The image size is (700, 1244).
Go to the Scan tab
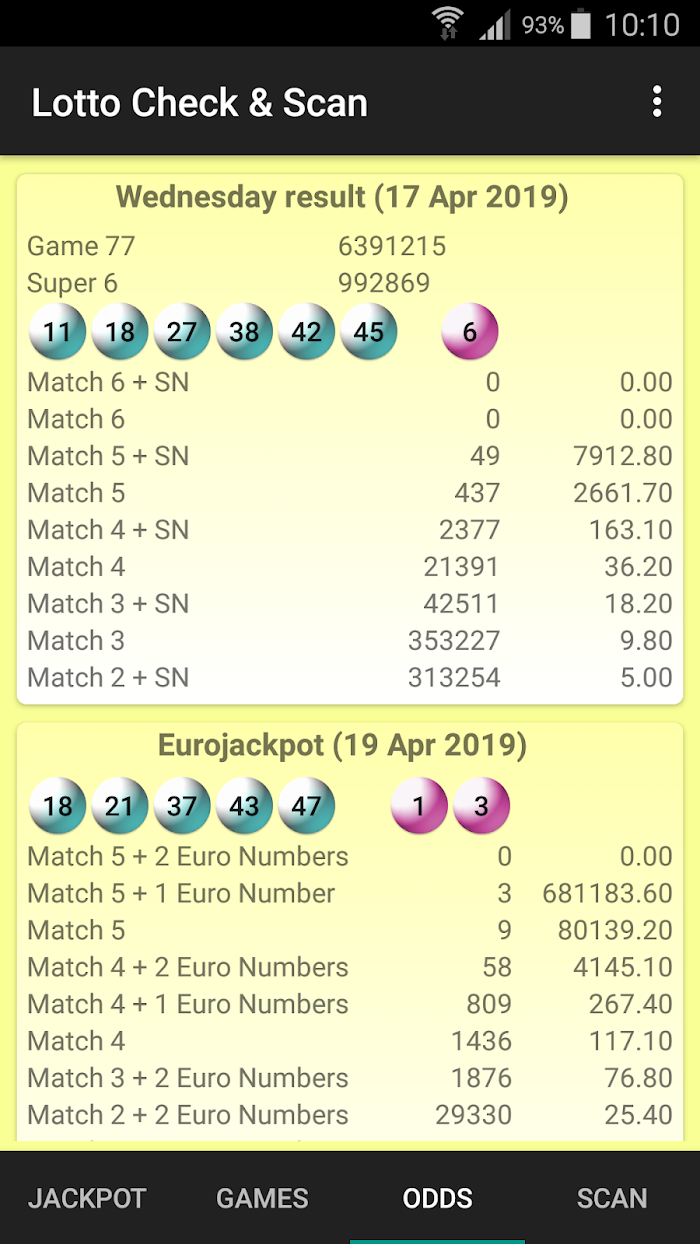pos(612,1198)
